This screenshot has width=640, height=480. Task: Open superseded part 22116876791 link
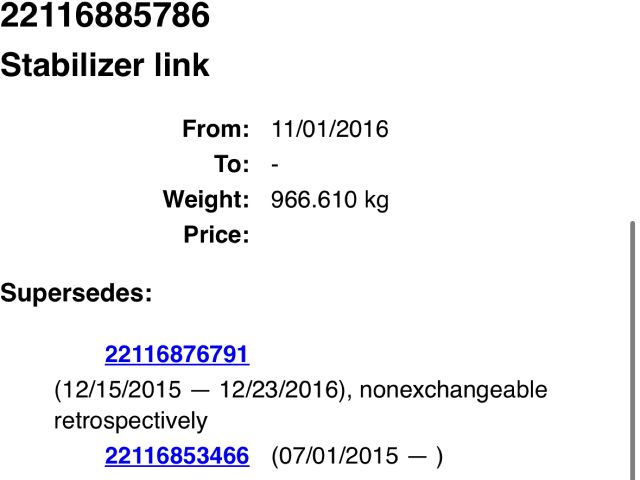[176, 354]
